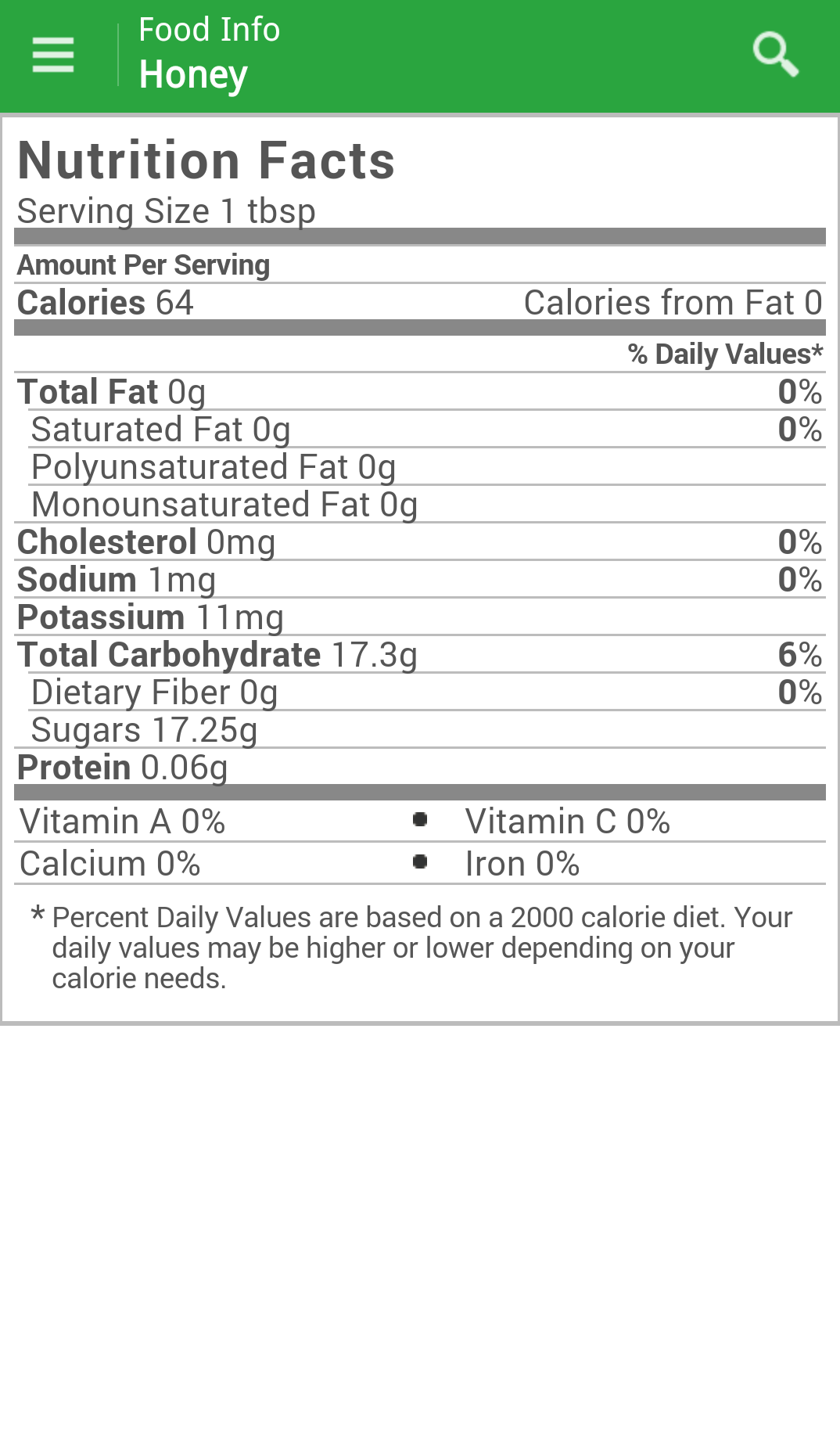Viewport: 840px width, 1435px height.
Task: Tap the search magnifier icon
Action: pyautogui.click(x=775, y=55)
